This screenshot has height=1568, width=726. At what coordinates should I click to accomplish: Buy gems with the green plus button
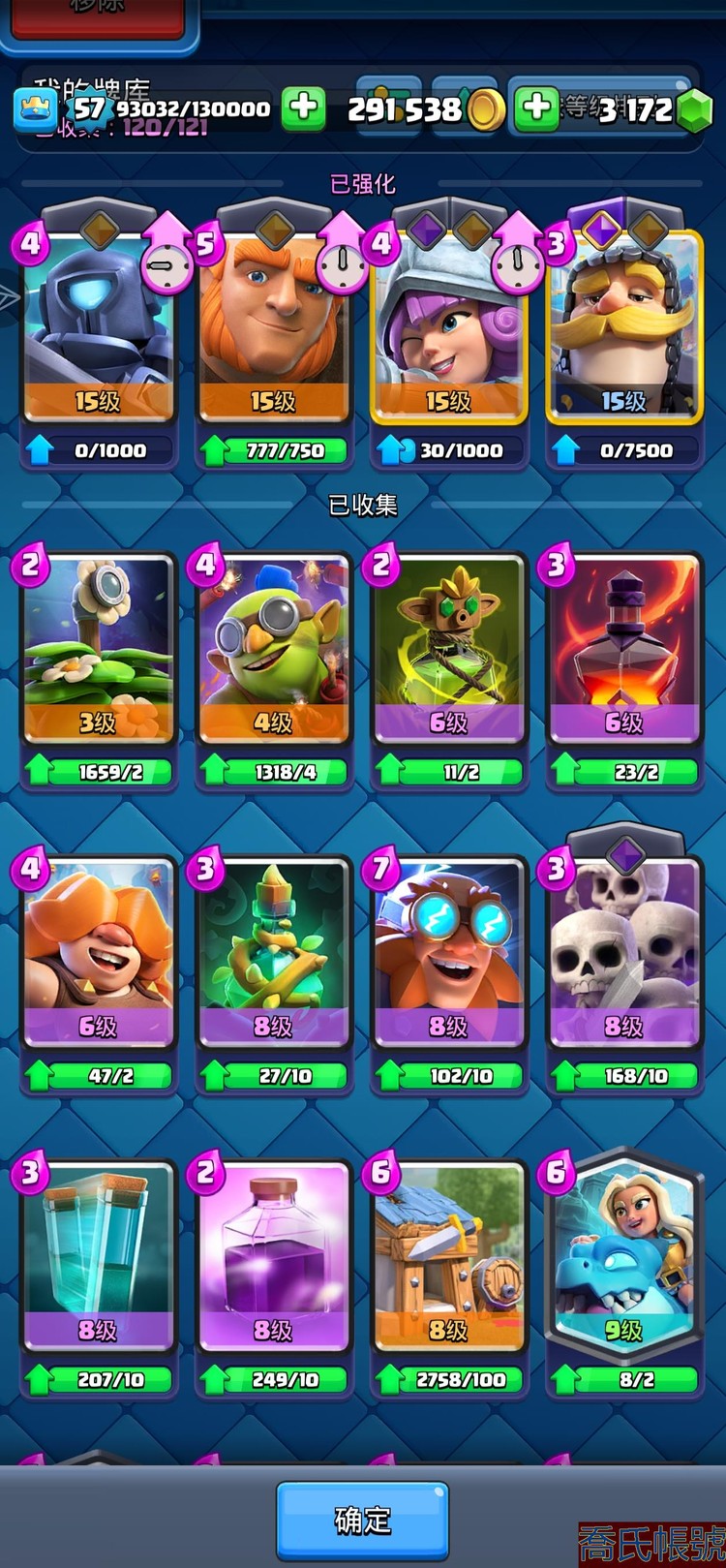point(535,108)
